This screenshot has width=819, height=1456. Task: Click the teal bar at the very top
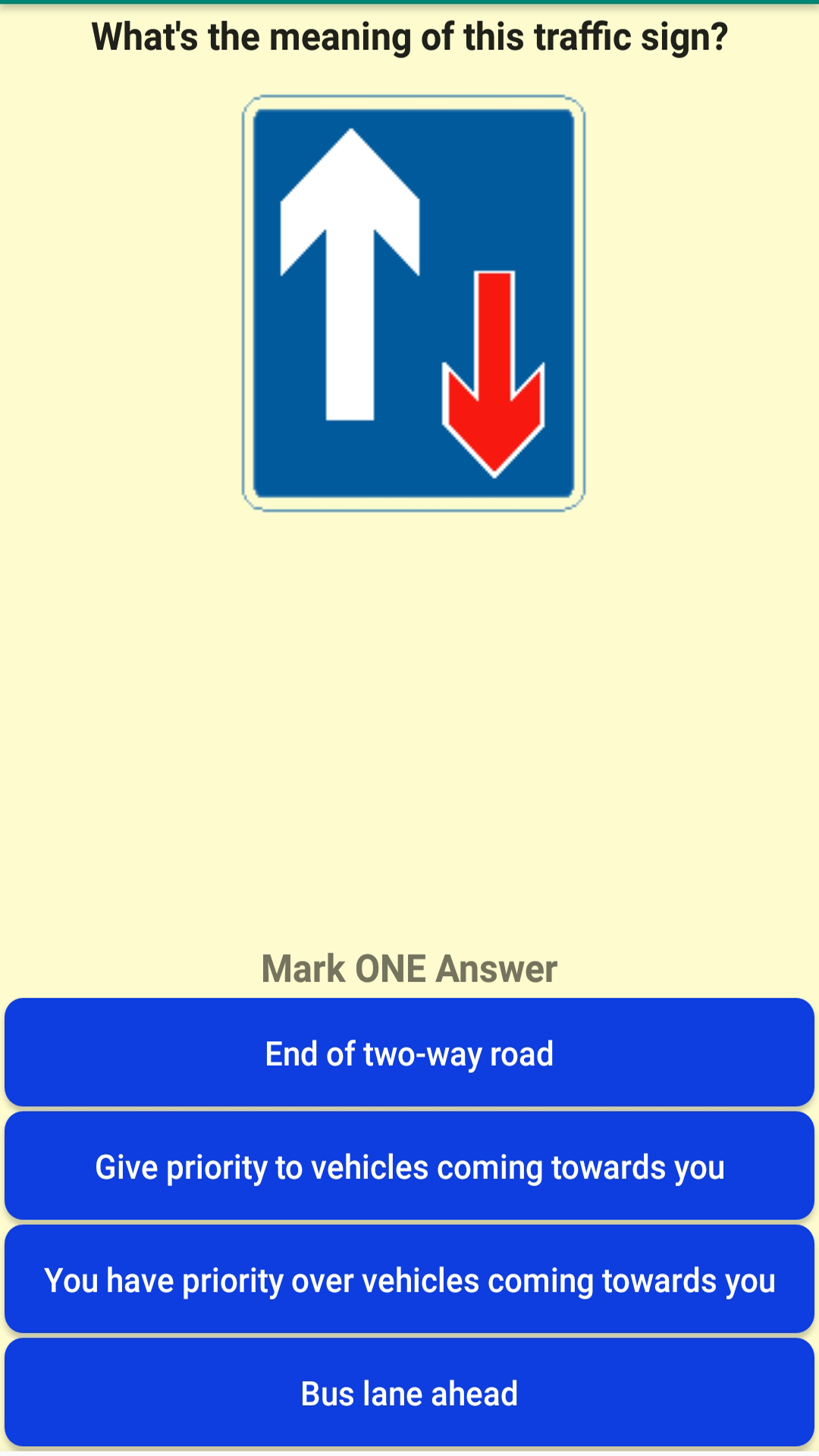tap(409, 4)
